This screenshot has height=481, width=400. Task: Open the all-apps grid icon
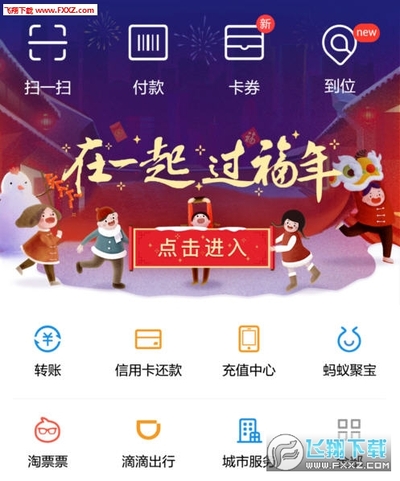(349, 429)
